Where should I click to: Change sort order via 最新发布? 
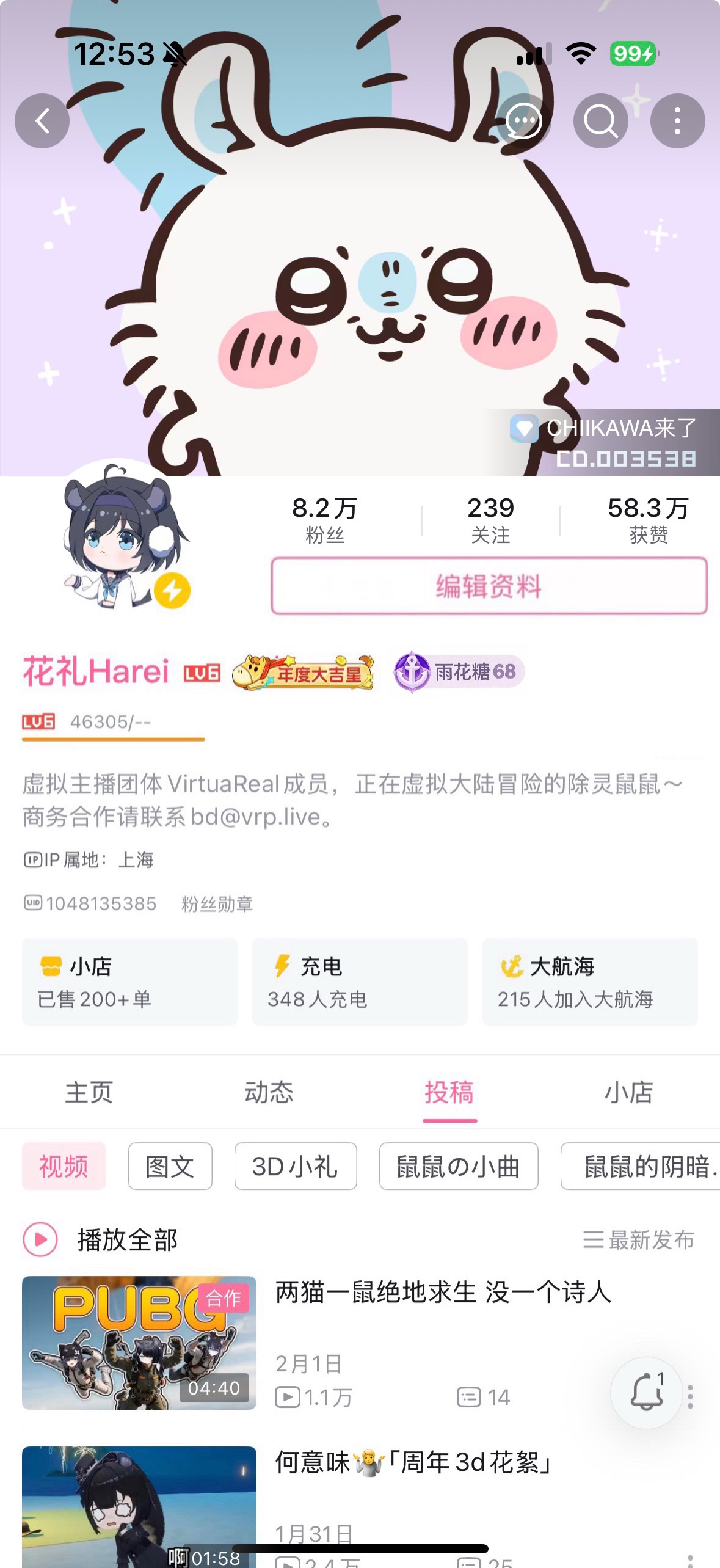(x=639, y=1240)
